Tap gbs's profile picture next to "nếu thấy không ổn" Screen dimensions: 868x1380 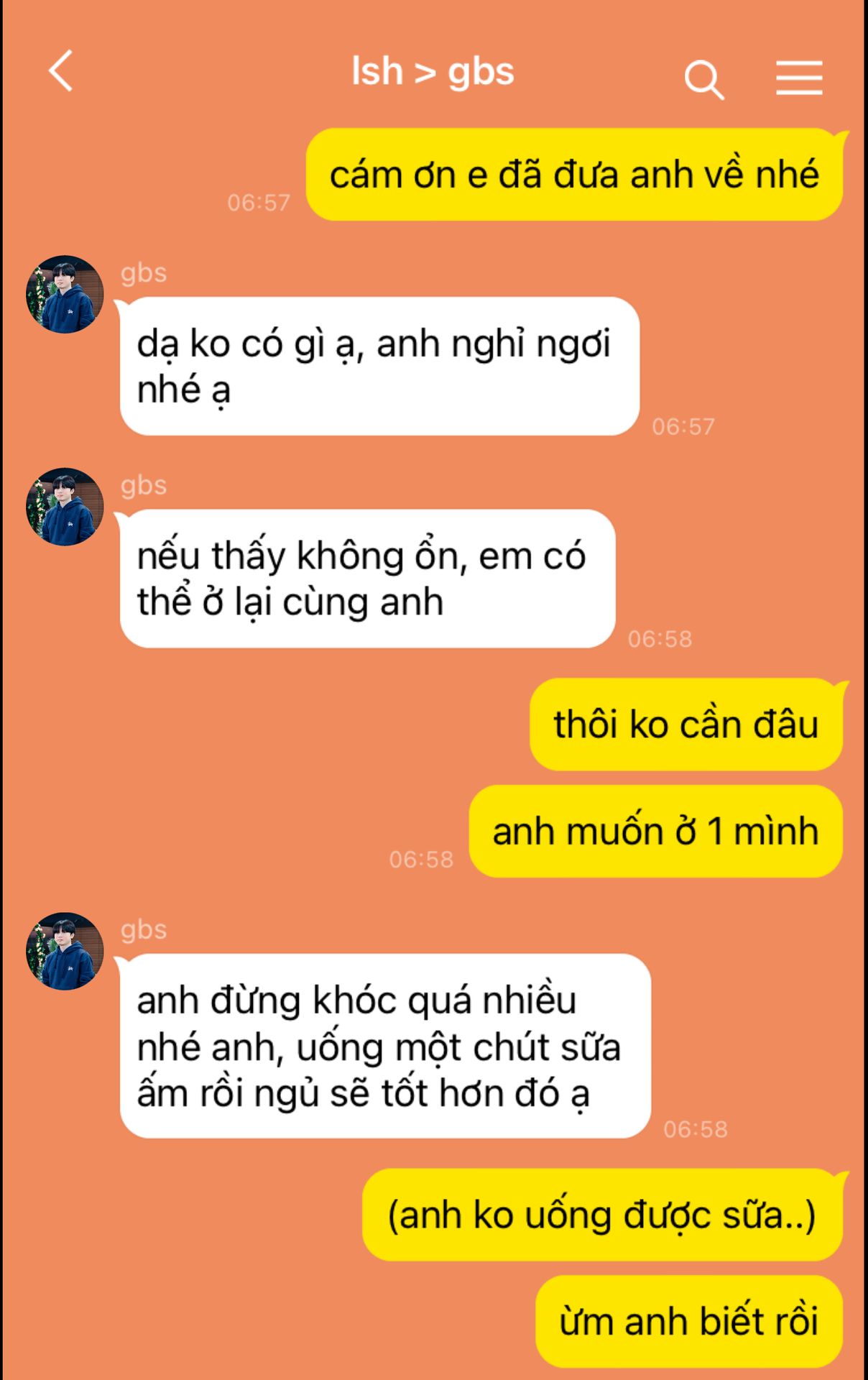tap(65, 507)
